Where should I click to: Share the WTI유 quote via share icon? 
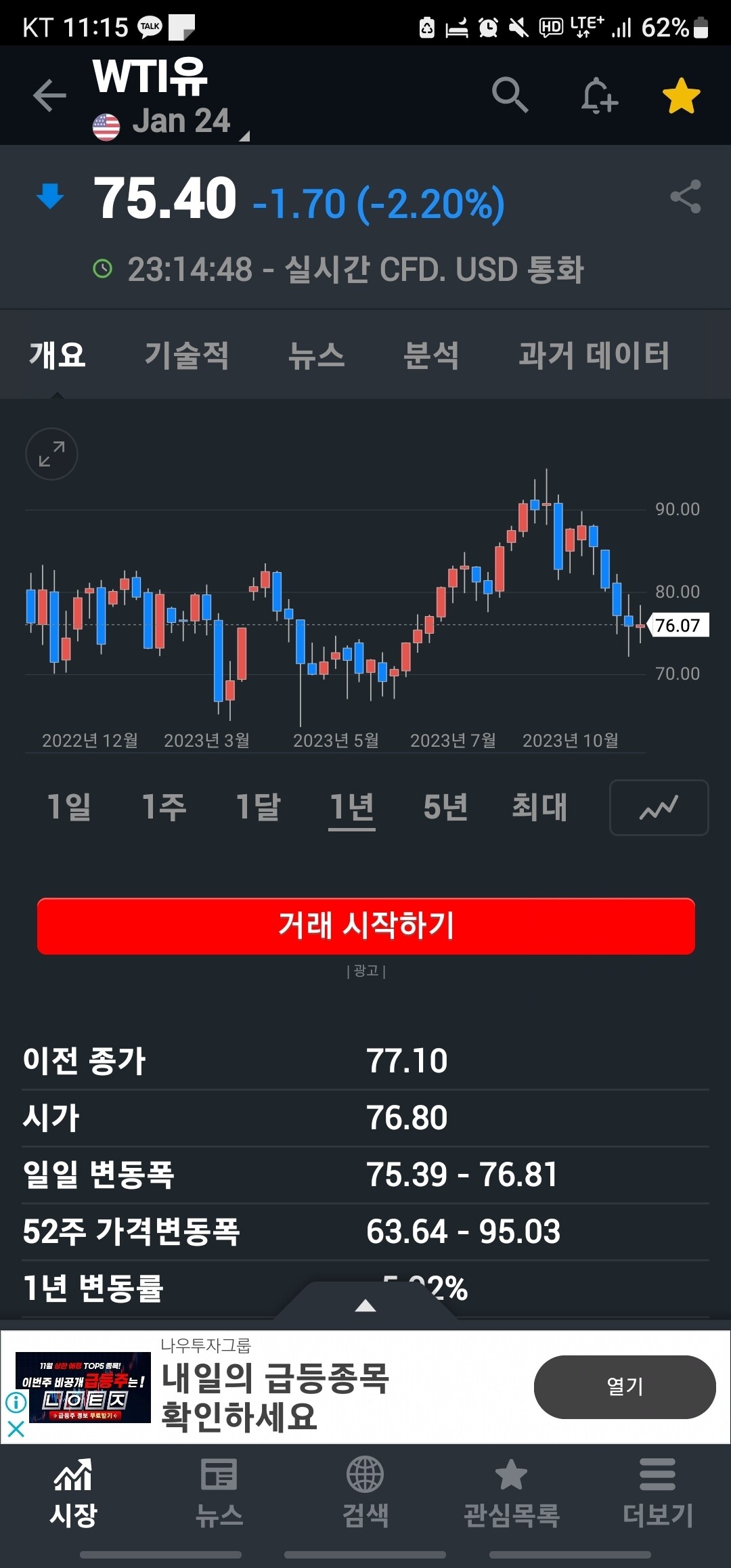pyautogui.click(x=686, y=198)
